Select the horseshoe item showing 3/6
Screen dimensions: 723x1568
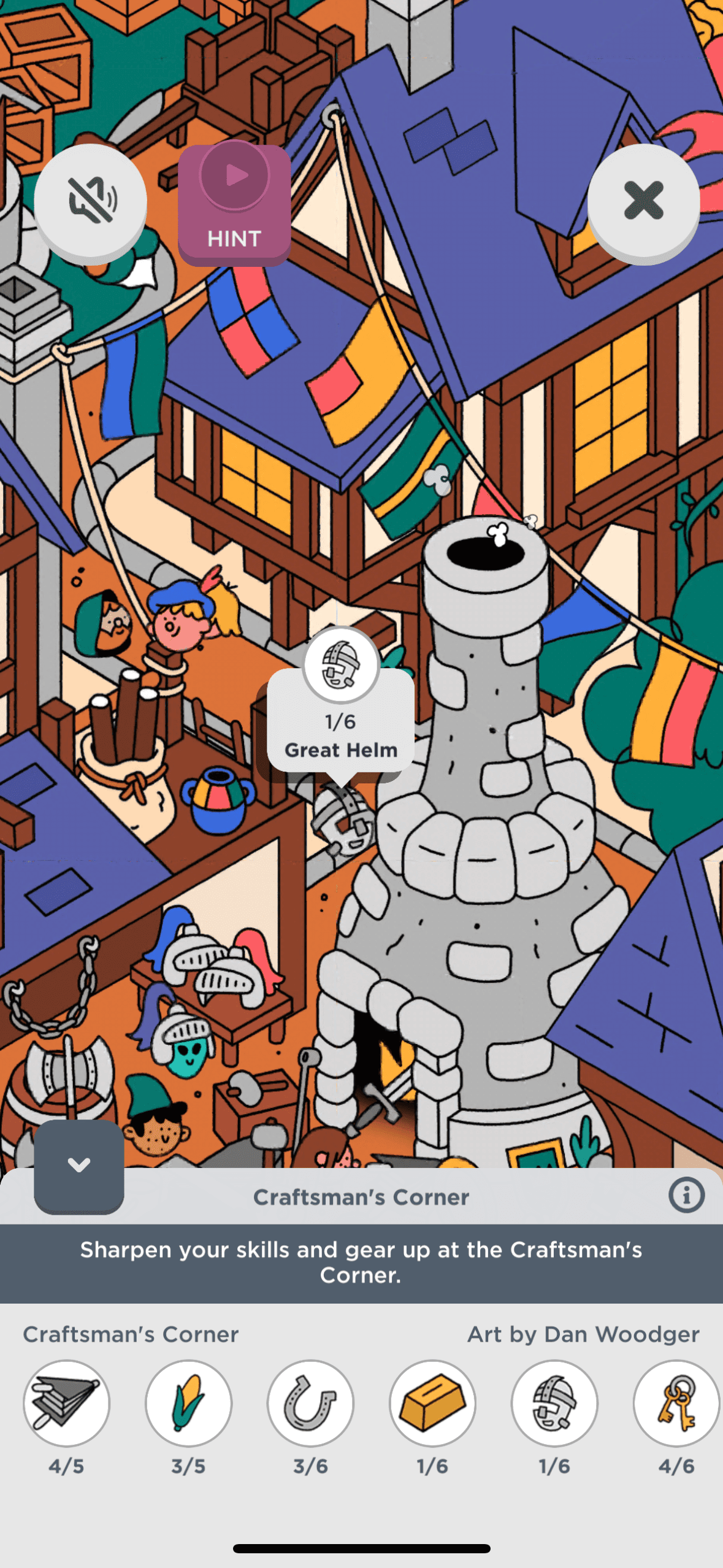310,1404
